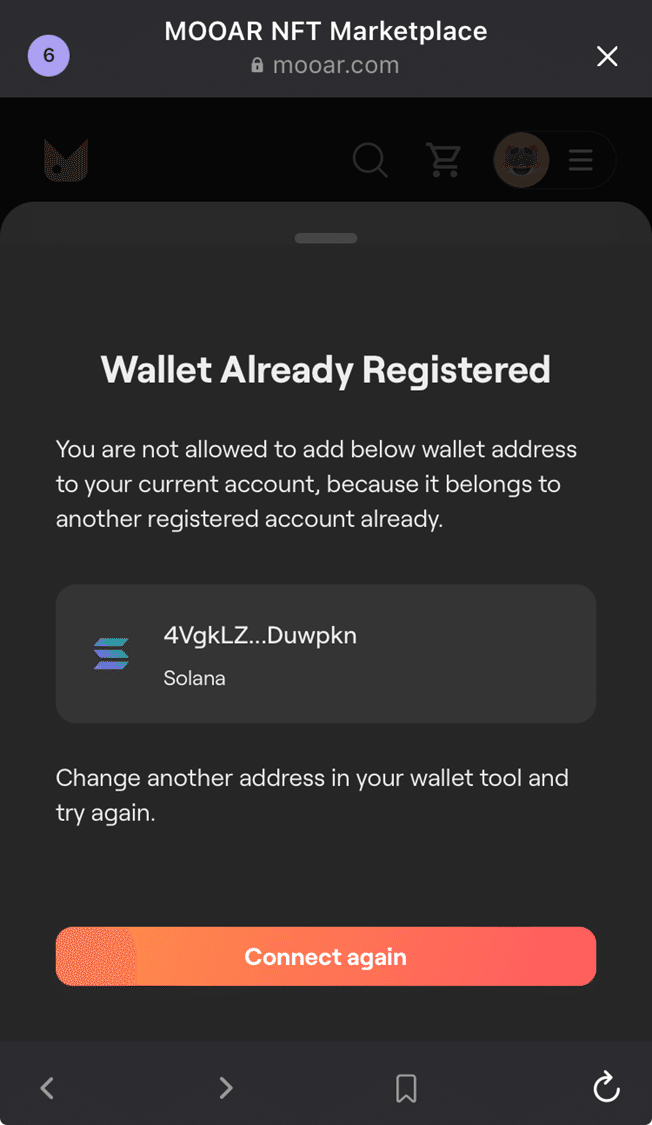The width and height of the screenshot is (652, 1125).
Task: Open the tab counter showing 6
Action: pos(49,55)
